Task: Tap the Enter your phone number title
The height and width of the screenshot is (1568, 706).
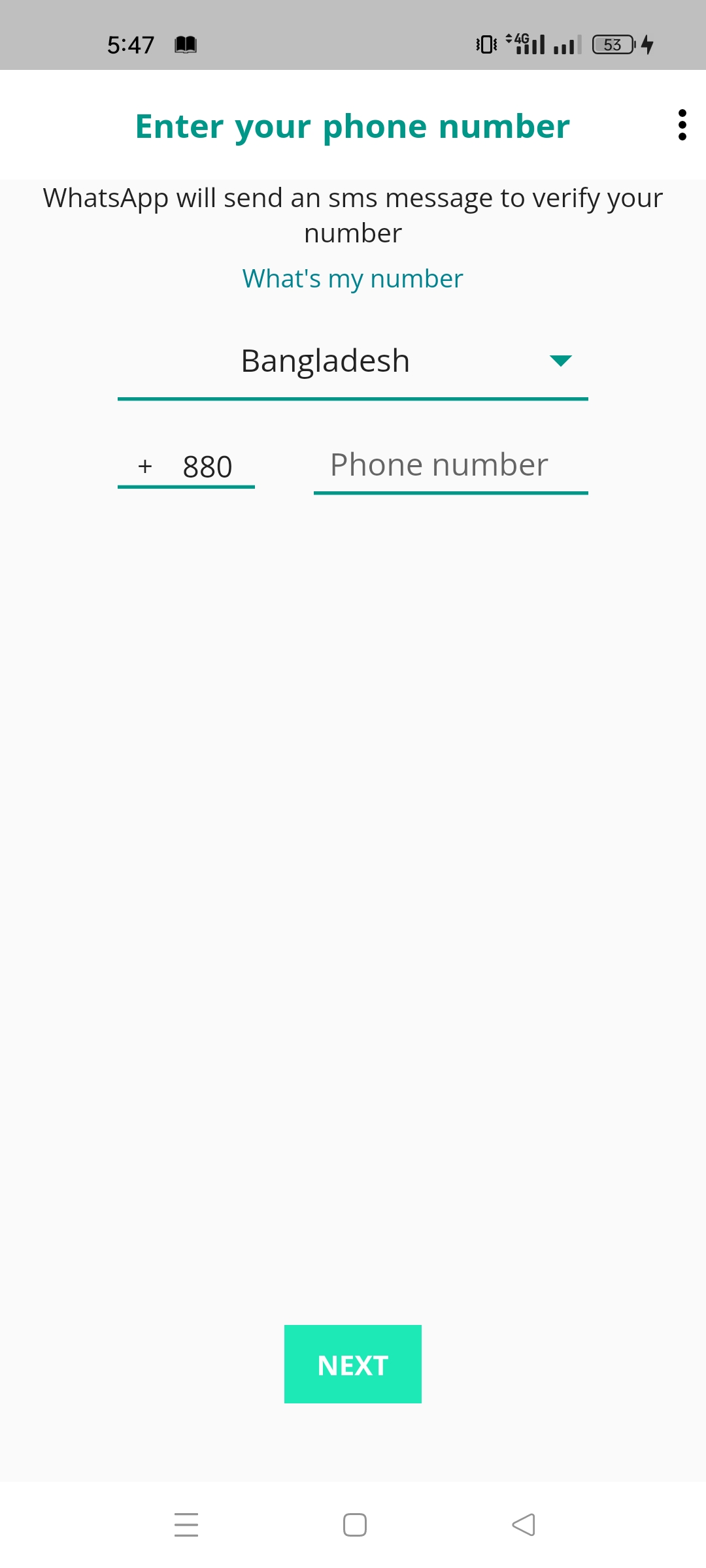Action: click(x=352, y=125)
